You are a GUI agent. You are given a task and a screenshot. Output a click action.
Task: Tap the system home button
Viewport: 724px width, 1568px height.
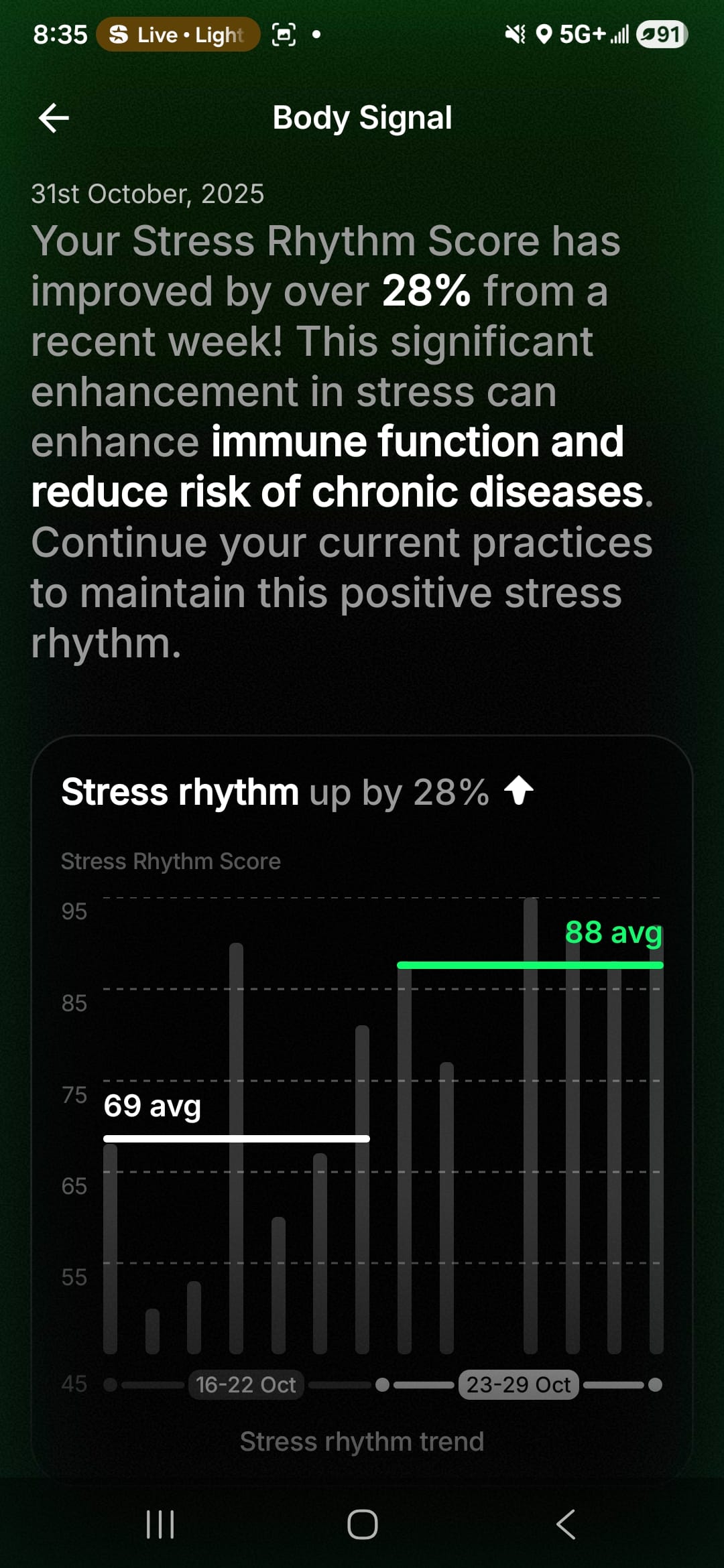[362, 1525]
